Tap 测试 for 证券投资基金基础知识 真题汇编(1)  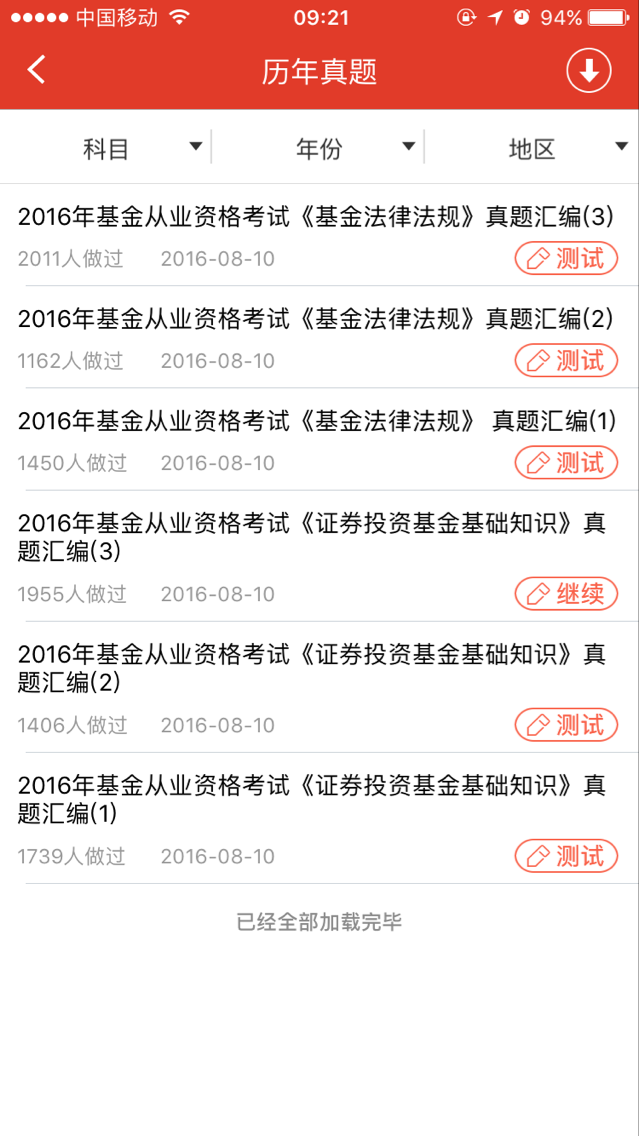tap(567, 856)
